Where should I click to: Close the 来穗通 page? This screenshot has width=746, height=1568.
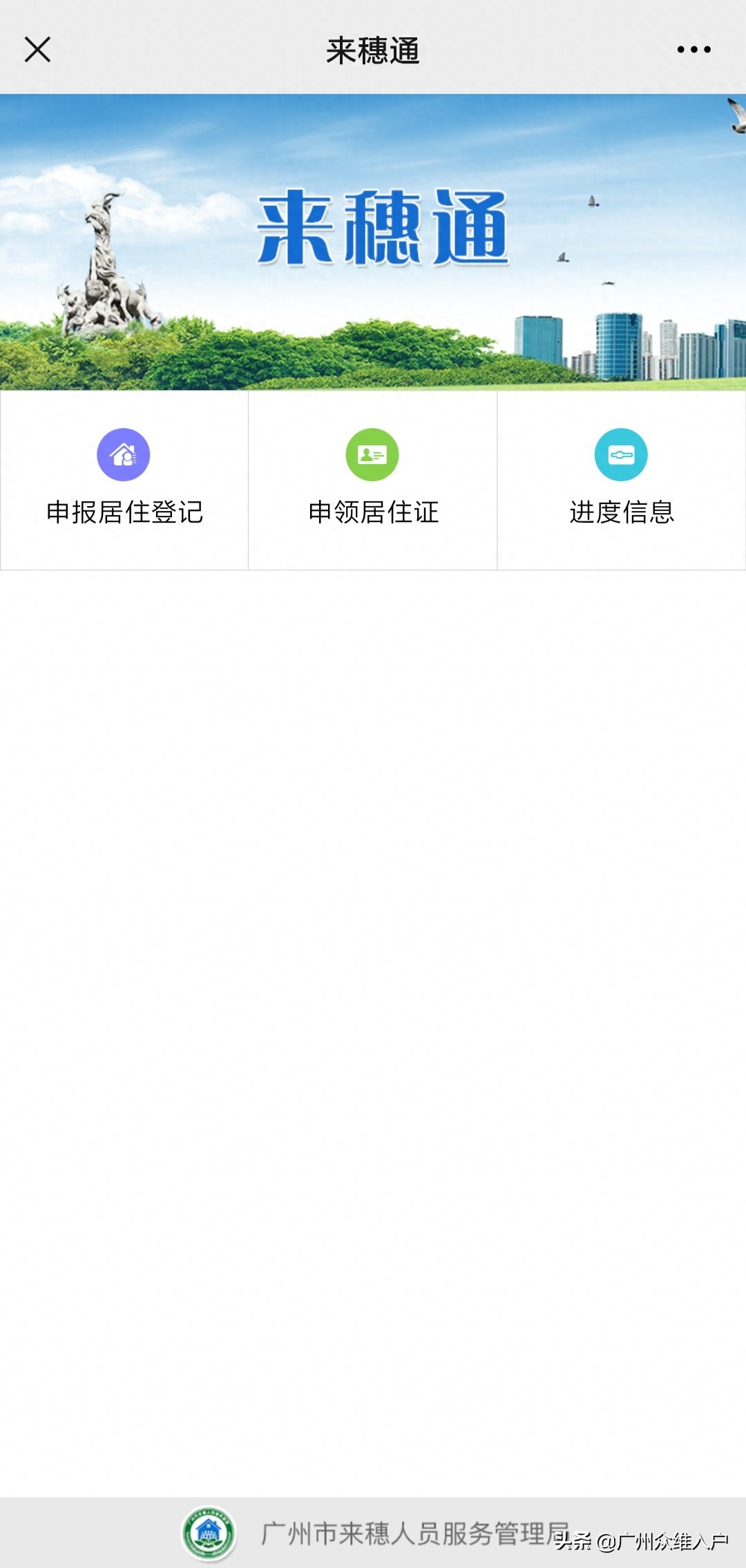(37, 50)
